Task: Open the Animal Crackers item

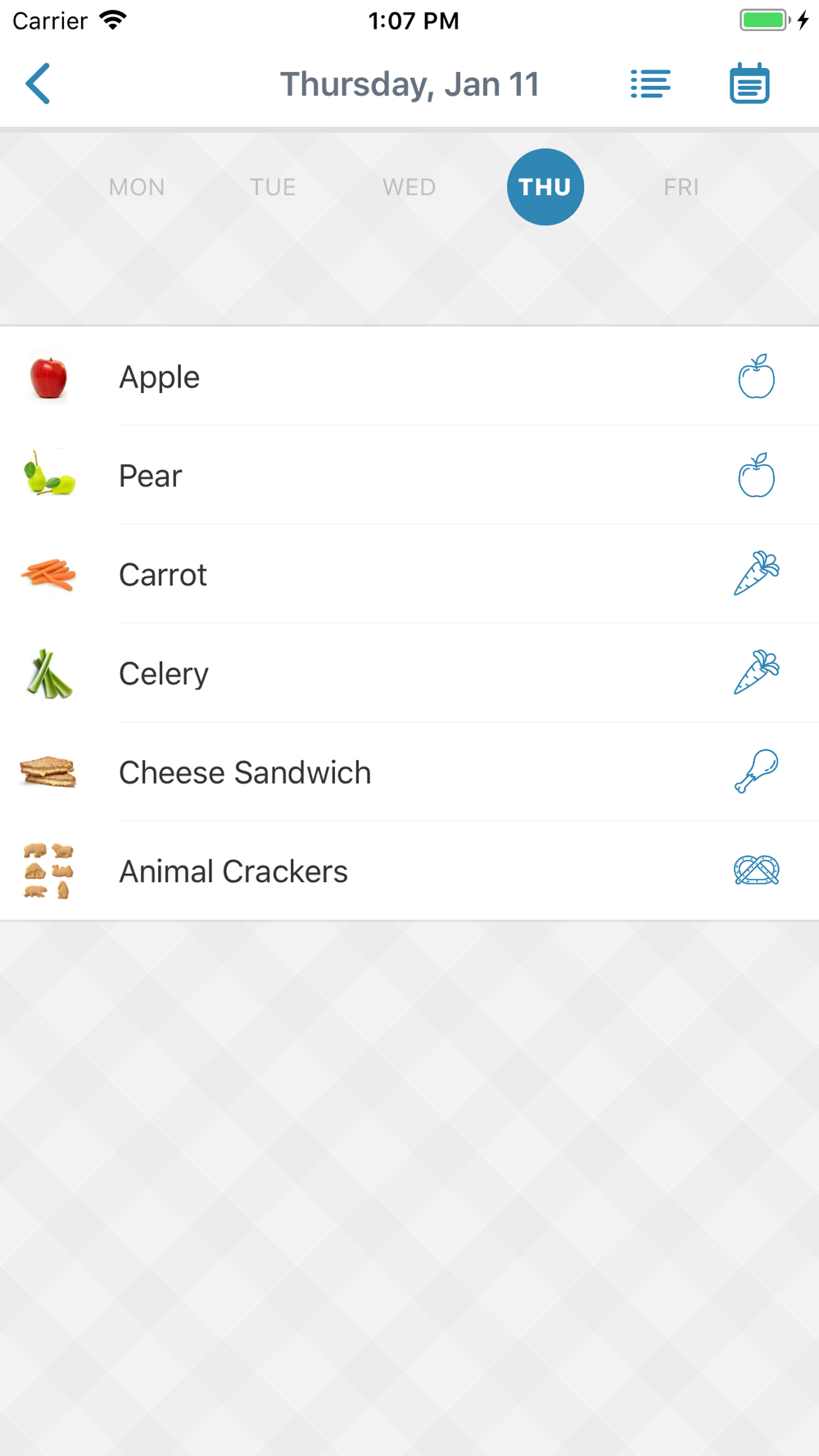Action: click(x=409, y=871)
